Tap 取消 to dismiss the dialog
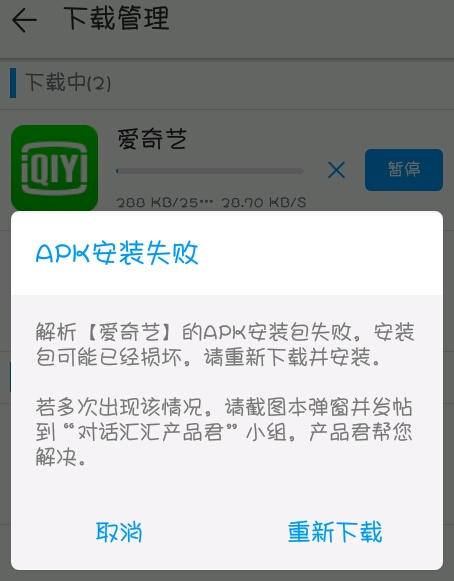The height and width of the screenshot is (581, 454). pyautogui.click(x=119, y=532)
